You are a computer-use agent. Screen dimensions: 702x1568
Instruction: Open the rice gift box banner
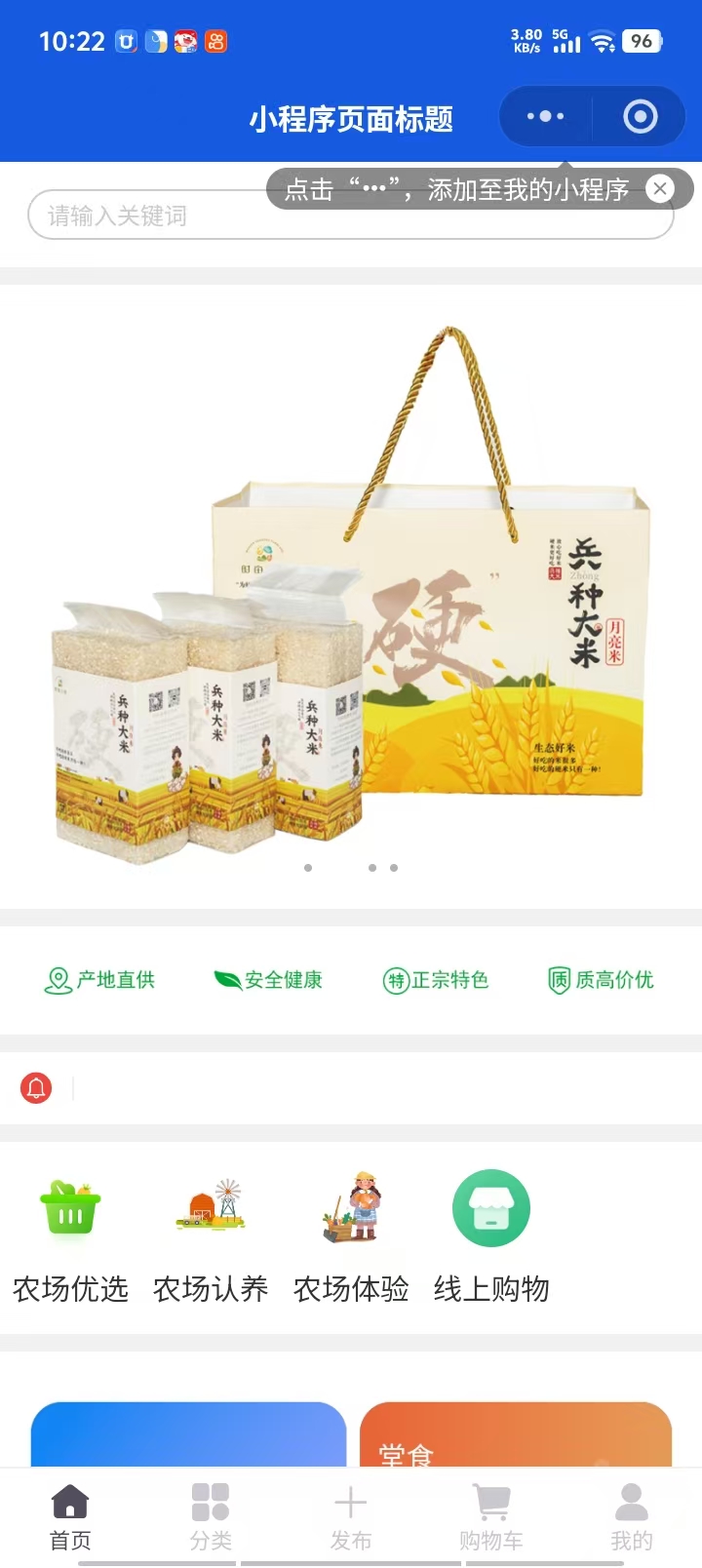[x=351, y=595]
